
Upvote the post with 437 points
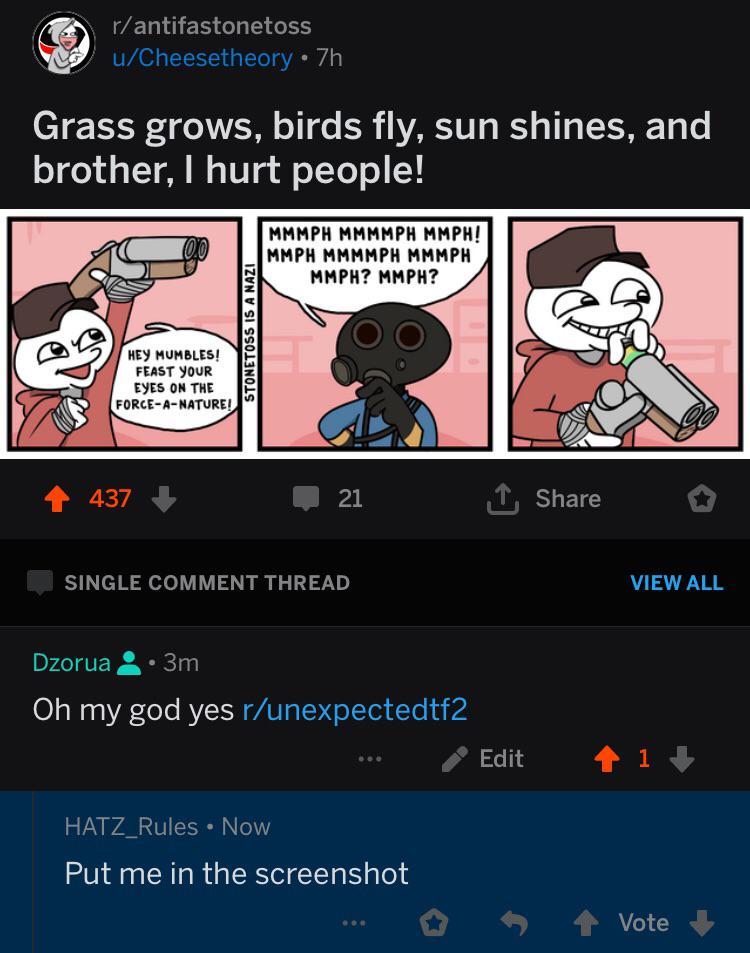57,499
